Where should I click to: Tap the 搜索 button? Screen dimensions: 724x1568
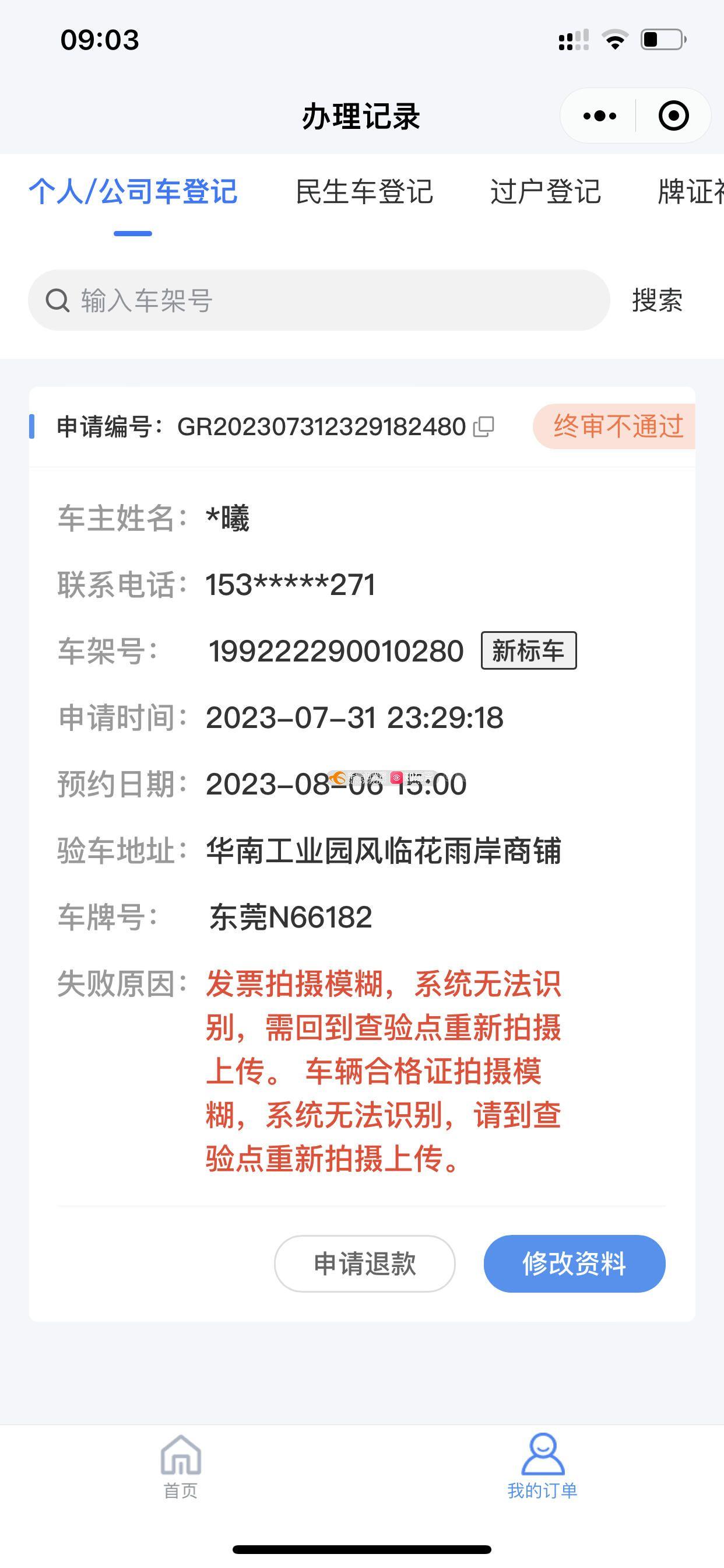[x=657, y=300]
